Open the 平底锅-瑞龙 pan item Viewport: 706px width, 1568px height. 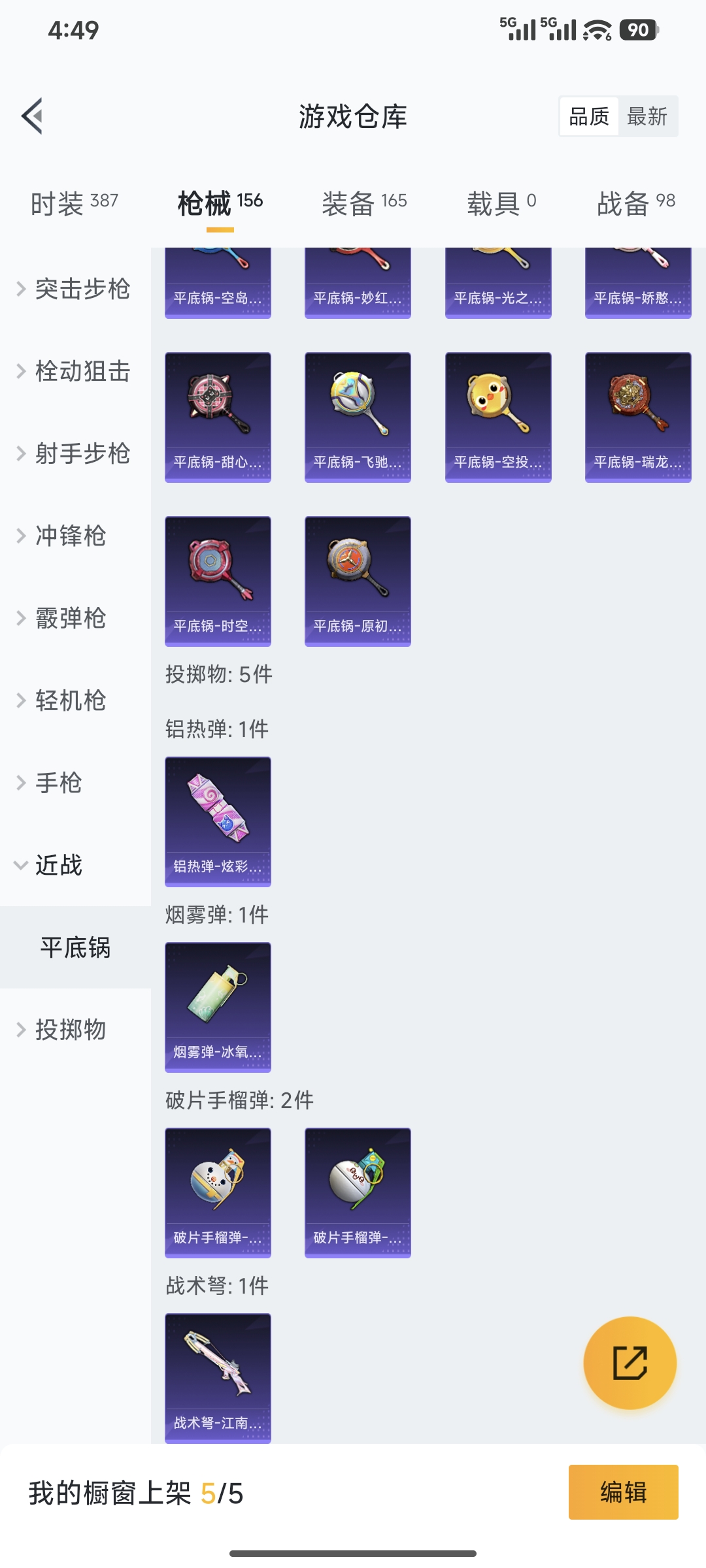pos(637,417)
